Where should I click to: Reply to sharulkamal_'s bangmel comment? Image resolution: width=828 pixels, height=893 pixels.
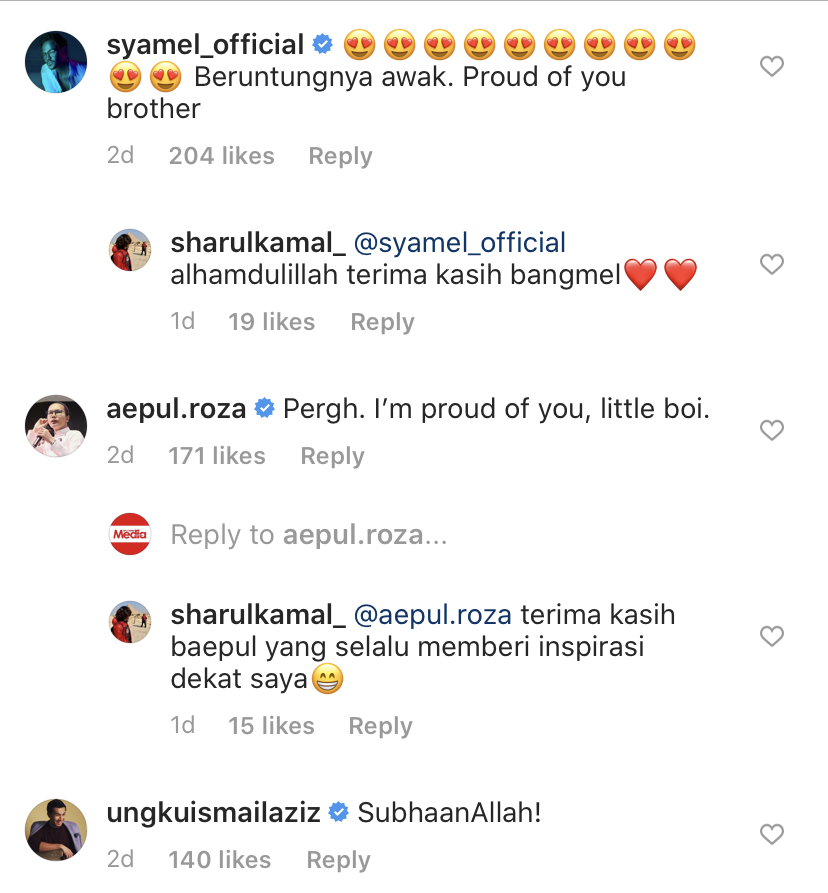point(382,322)
